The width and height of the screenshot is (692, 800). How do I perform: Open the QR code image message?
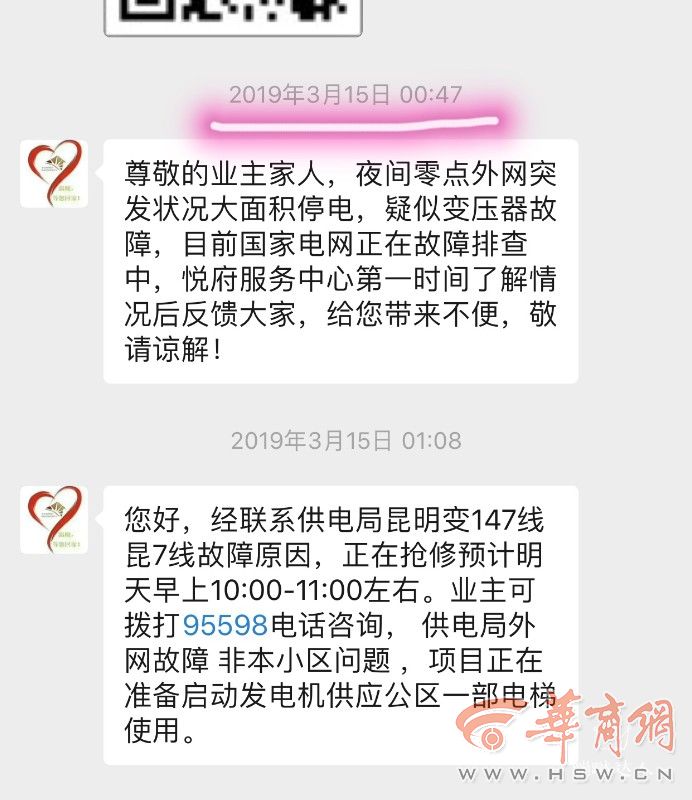pyautogui.click(x=232, y=14)
